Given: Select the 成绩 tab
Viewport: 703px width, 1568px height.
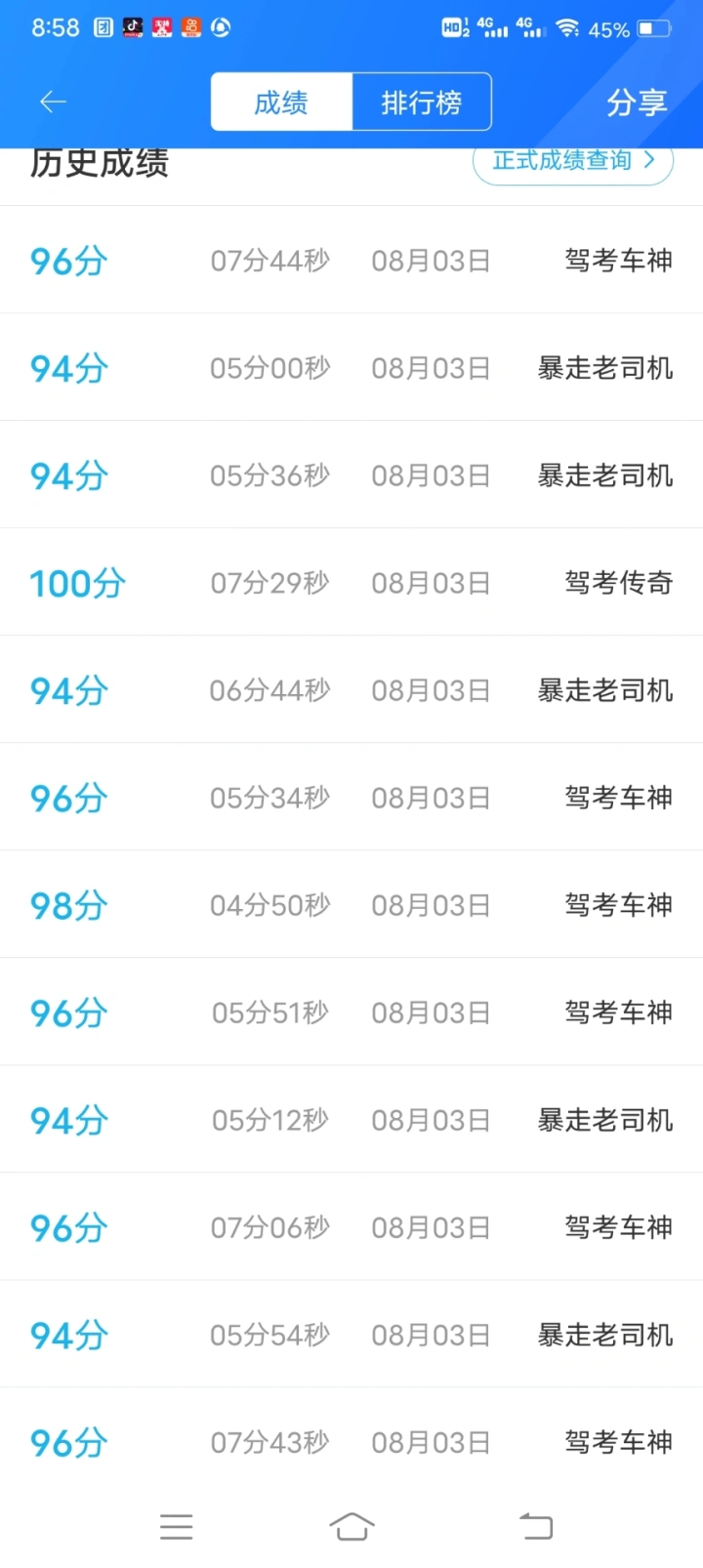Looking at the screenshot, I should pyautogui.click(x=281, y=102).
